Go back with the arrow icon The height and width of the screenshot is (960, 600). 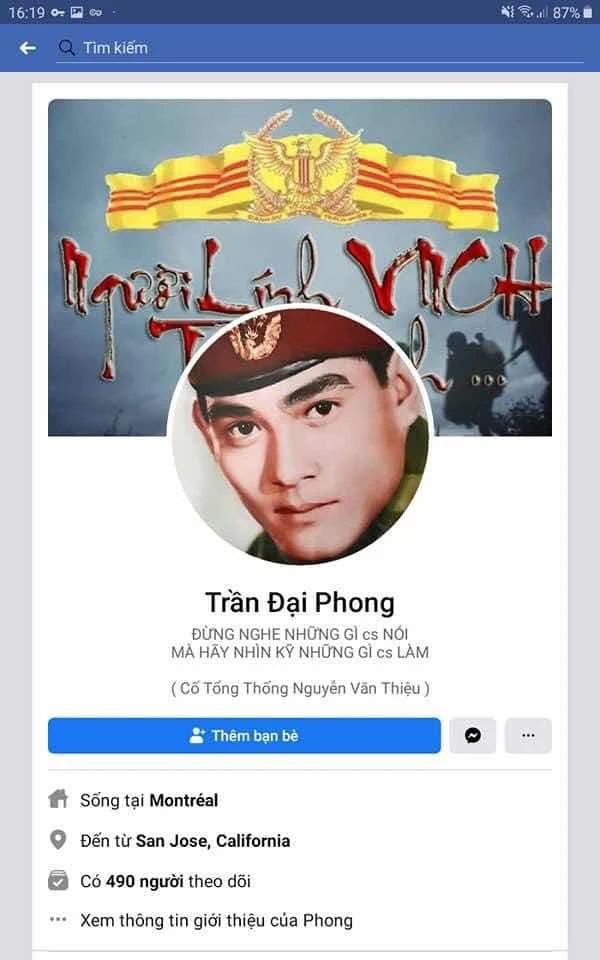[x=28, y=48]
